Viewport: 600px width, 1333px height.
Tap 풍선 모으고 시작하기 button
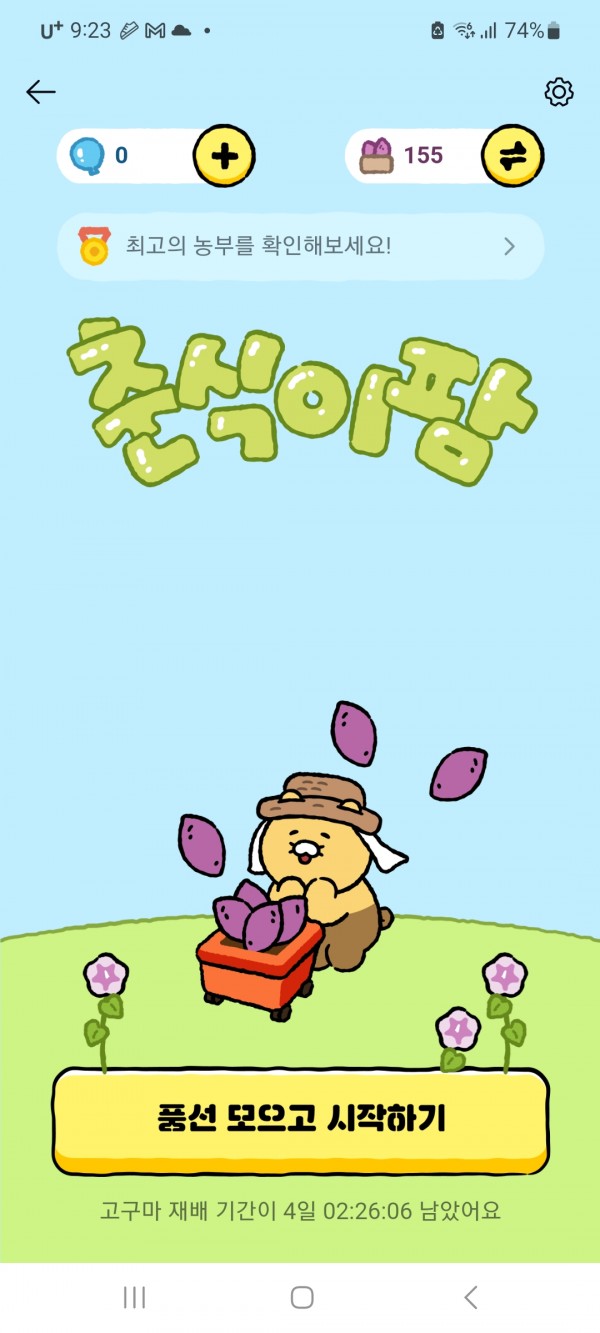(300, 1120)
